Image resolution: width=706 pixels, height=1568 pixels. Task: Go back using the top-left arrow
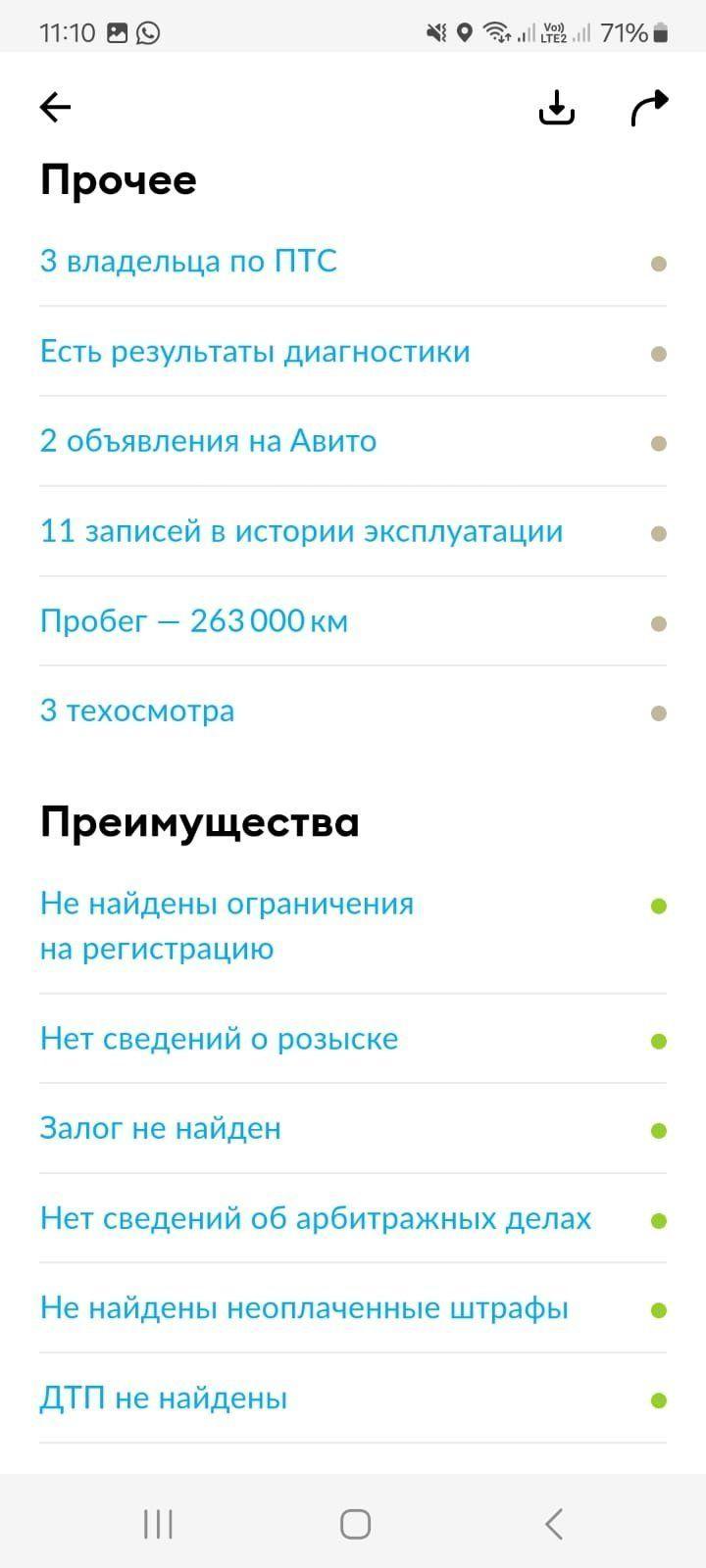(55, 107)
